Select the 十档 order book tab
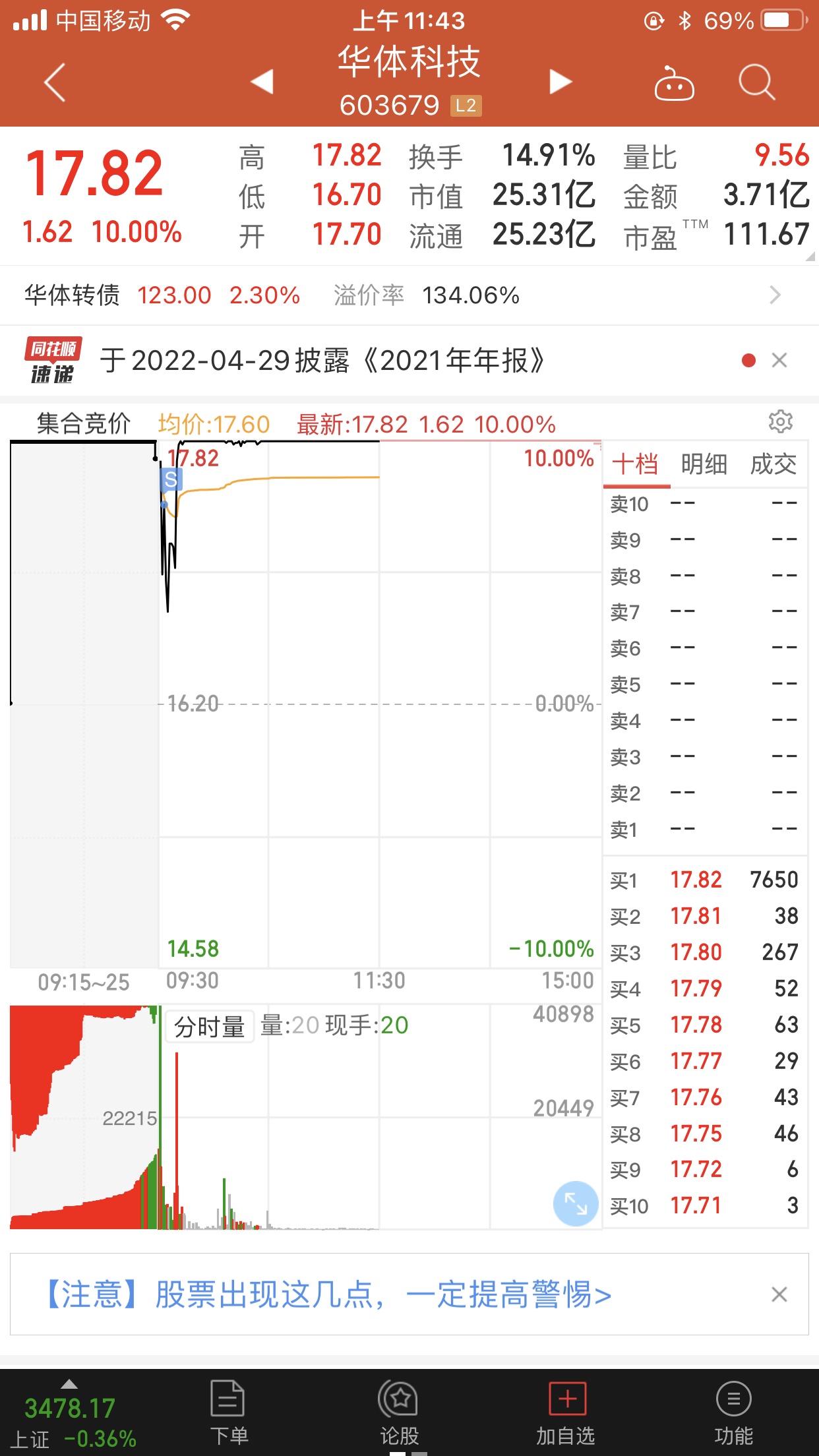This screenshot has height=1456, width=819. point(635,464)
